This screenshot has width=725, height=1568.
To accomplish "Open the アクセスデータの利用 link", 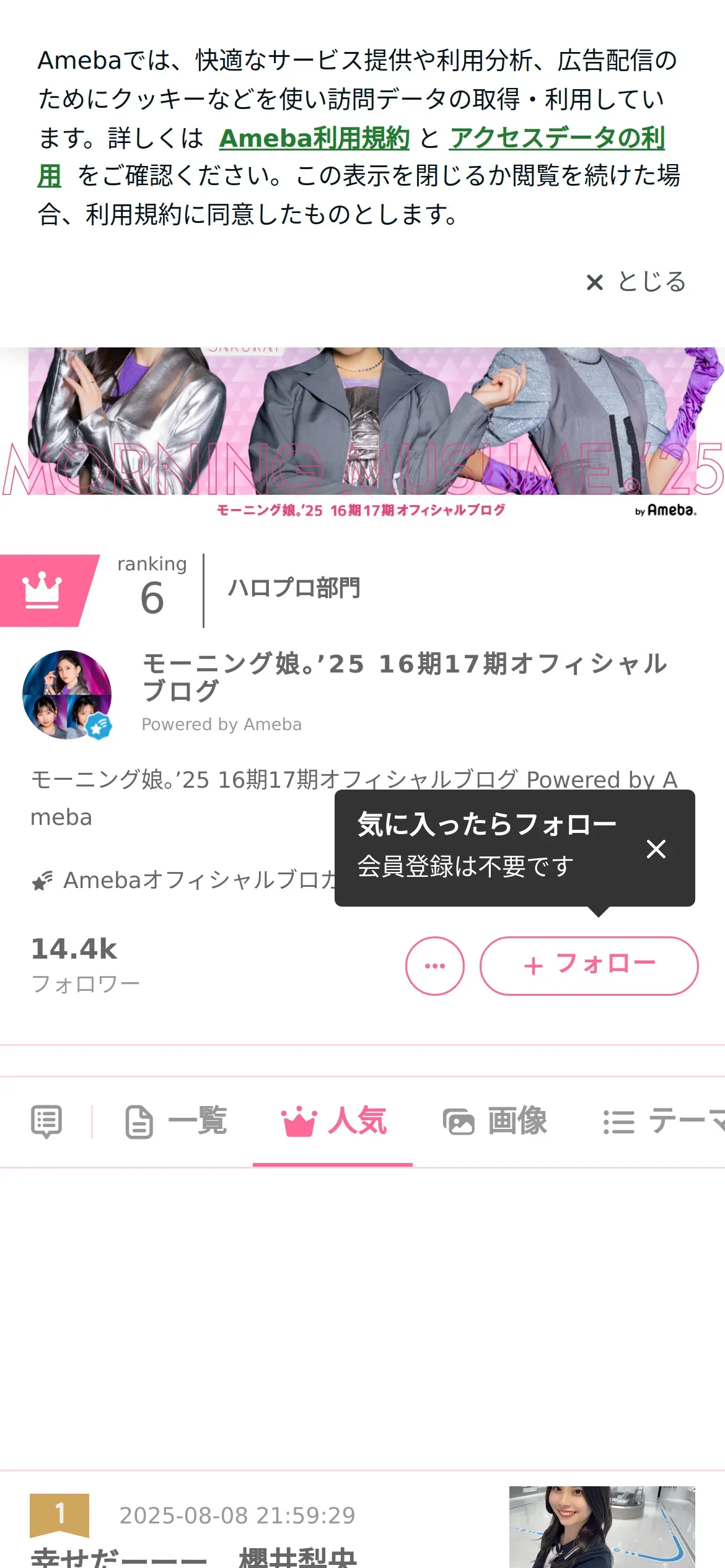I will [556, 138].
